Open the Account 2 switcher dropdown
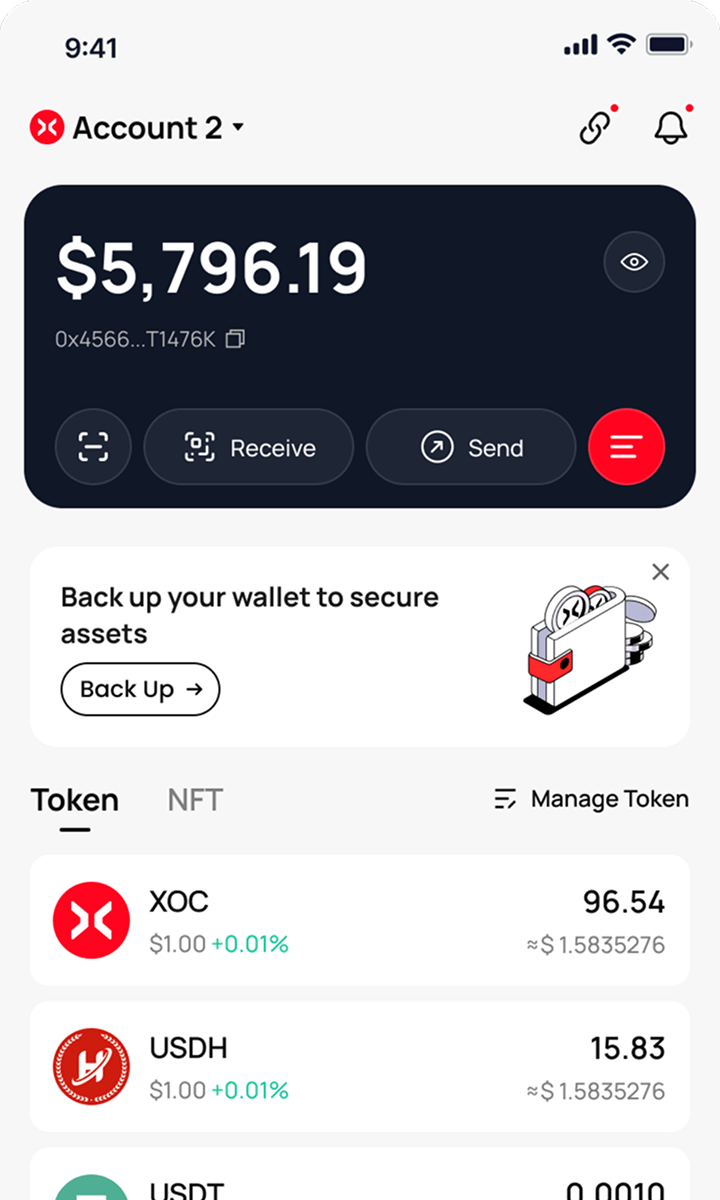Image resolution: width=720 pixels, height=1200 pixels. point(140,128)
